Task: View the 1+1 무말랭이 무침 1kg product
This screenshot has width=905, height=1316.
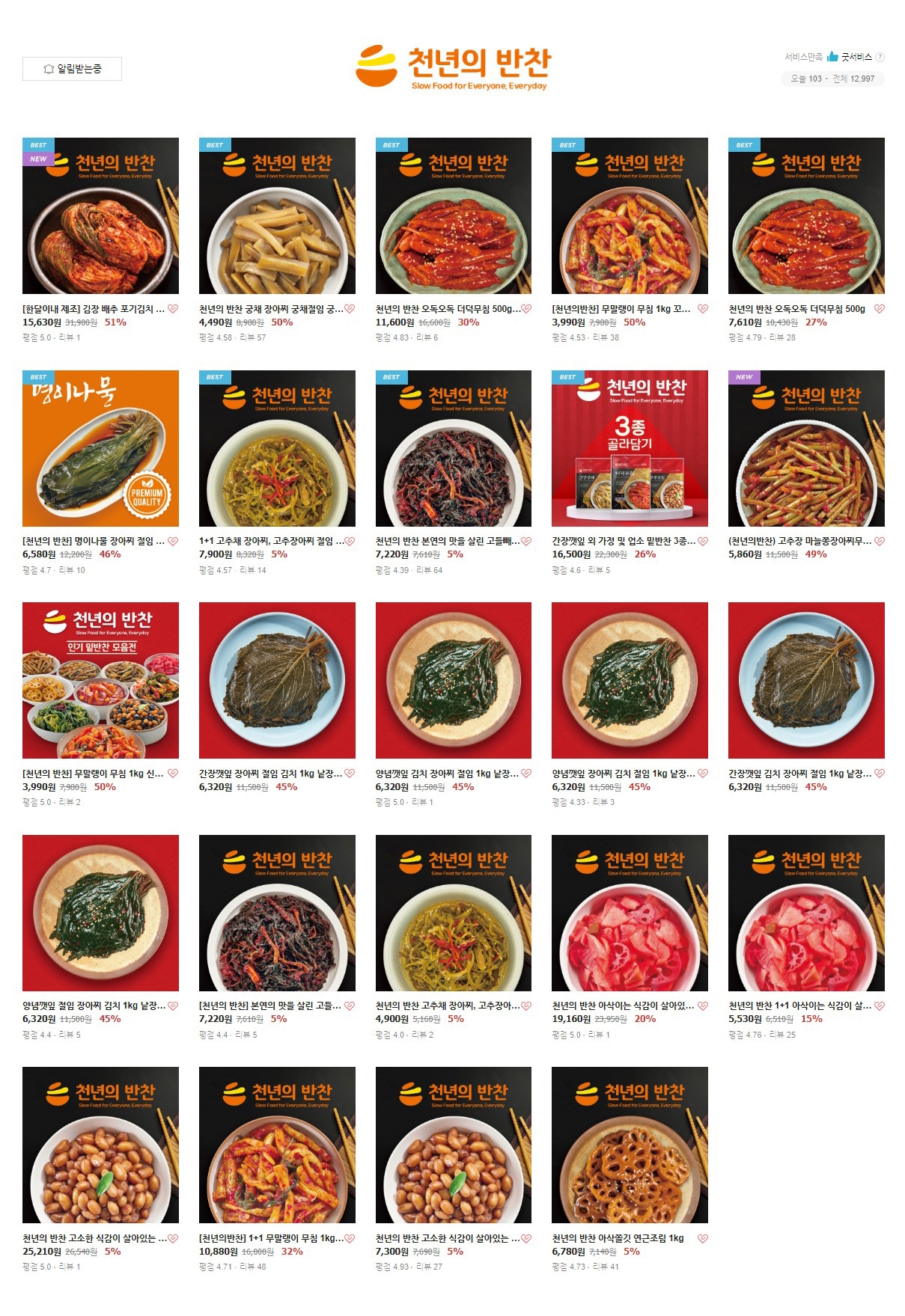Action: click(277, 1145)
